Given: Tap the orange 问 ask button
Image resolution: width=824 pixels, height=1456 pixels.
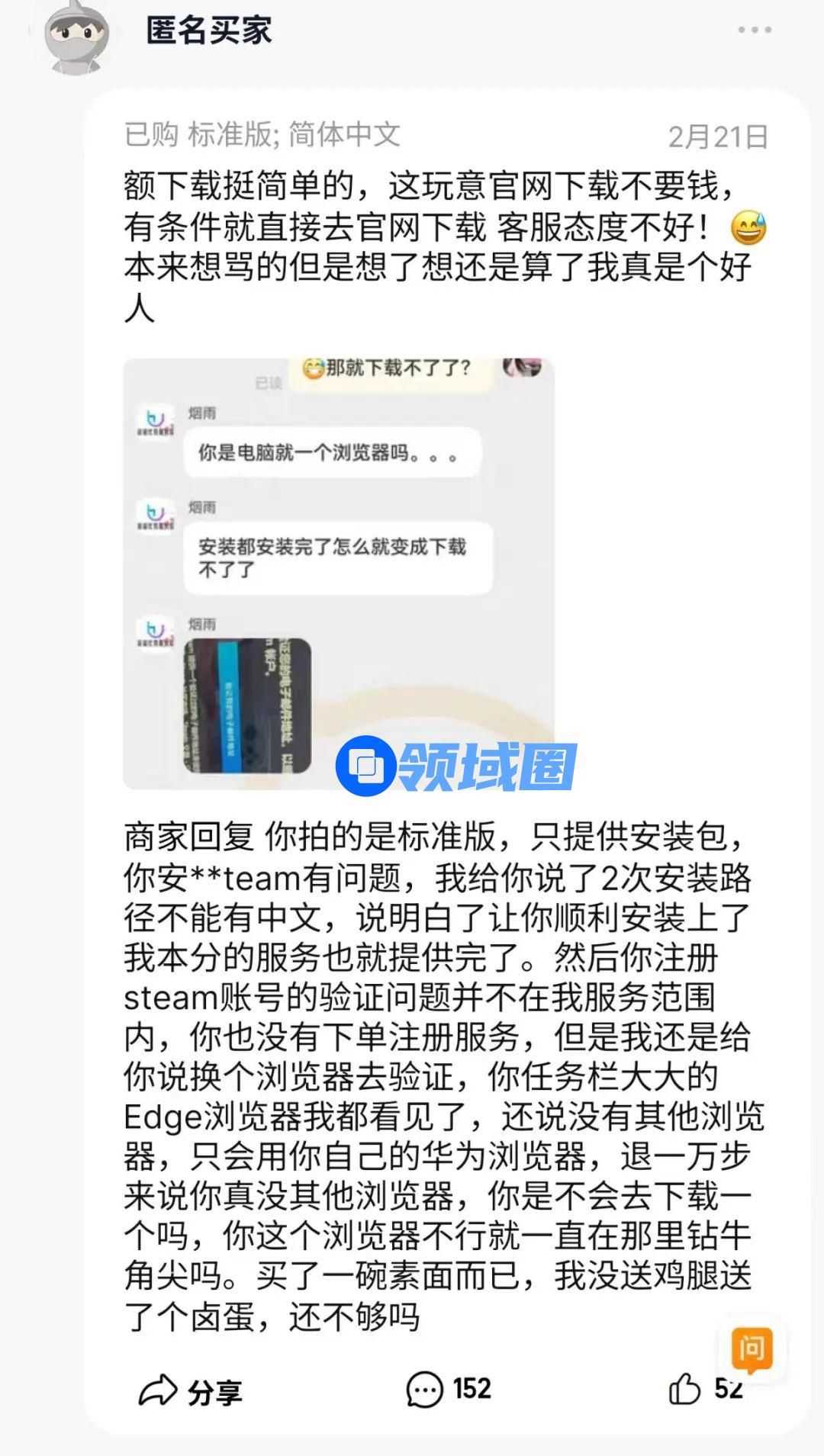Looking at the screenshot, I should [752, 1350].
